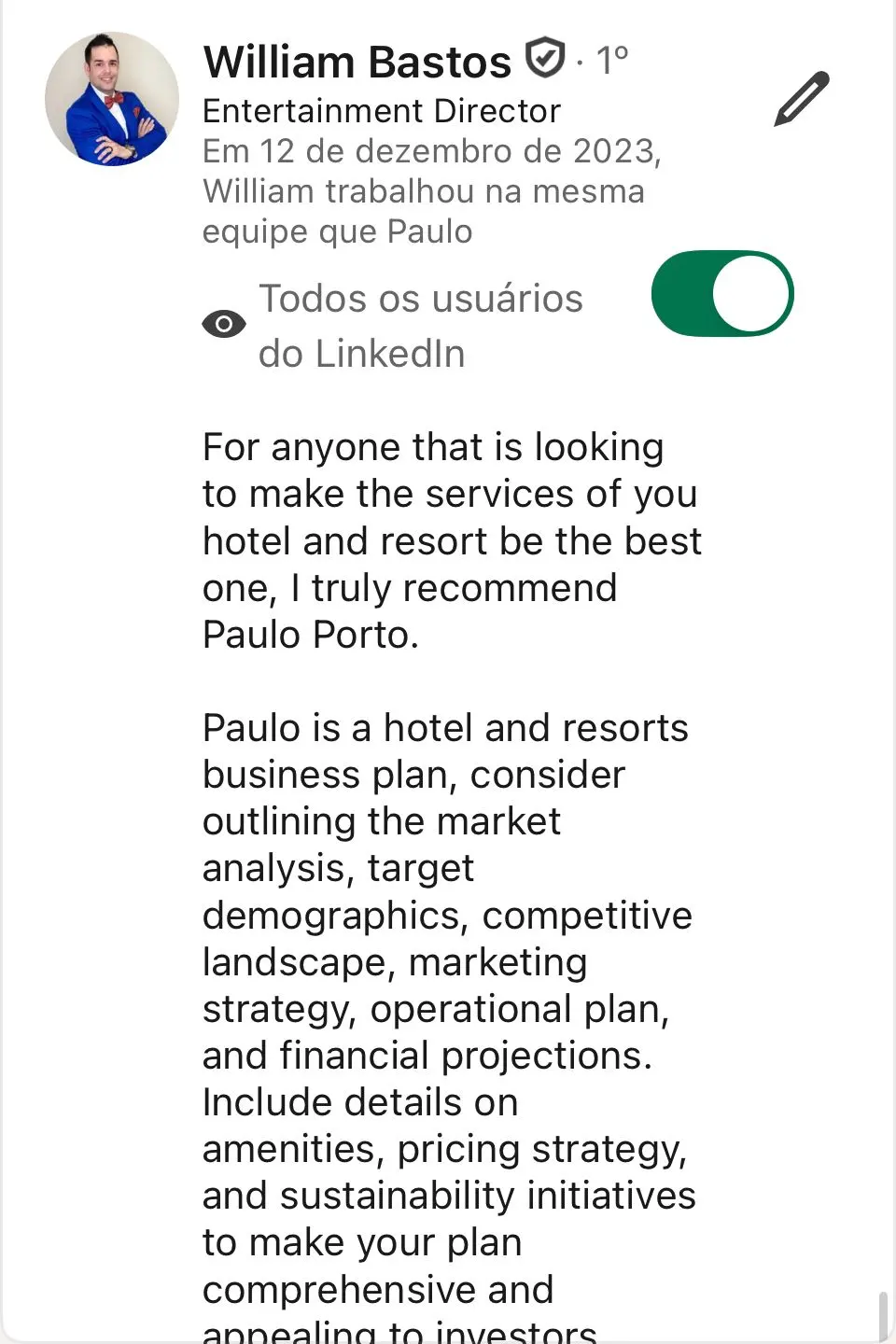The height and width of the screenshot is (1344, 896).
Task: Toggle off visibility to all LinkedIn users
Action: tap(722, 294)
